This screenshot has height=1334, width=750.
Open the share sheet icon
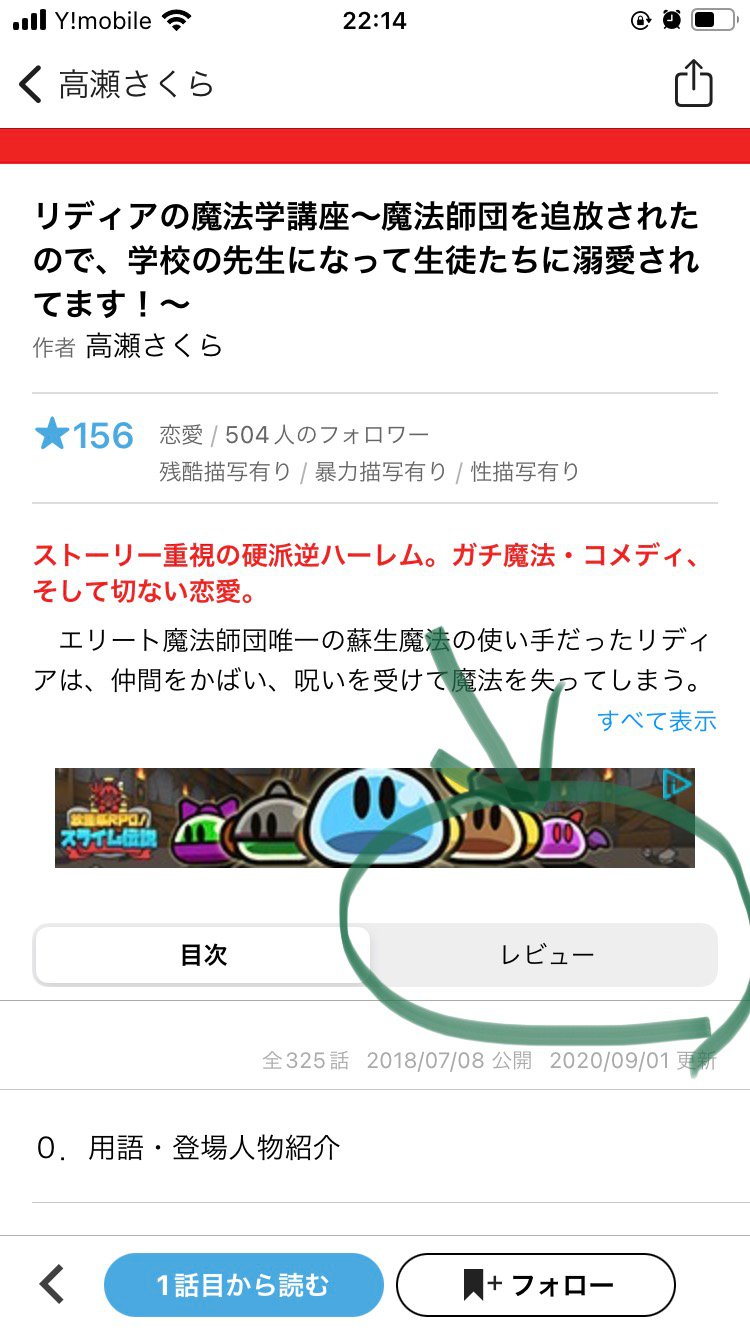(x=693, y=85)
